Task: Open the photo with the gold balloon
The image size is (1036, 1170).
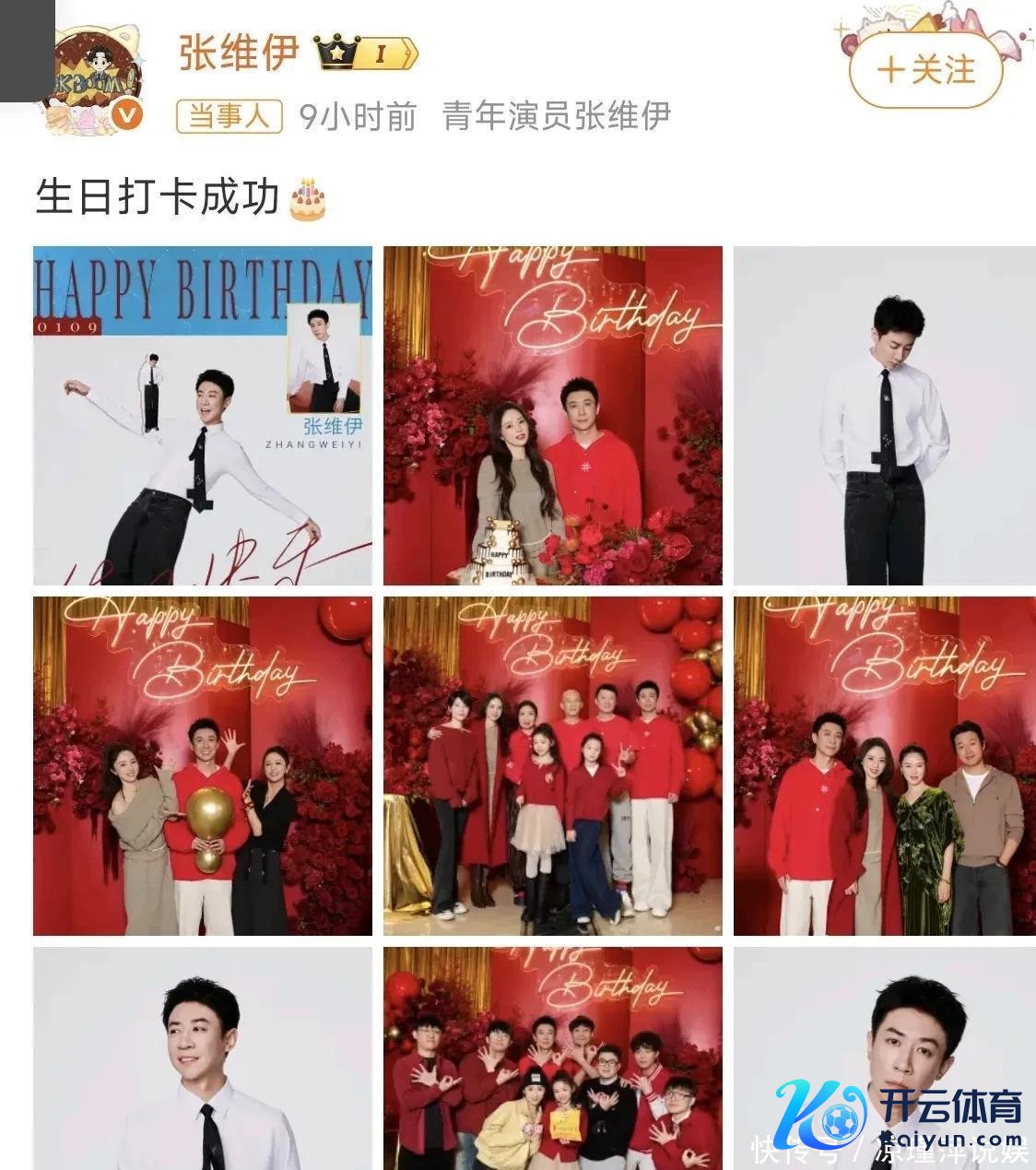Action: pyautogui.click(x=203, y=765)
